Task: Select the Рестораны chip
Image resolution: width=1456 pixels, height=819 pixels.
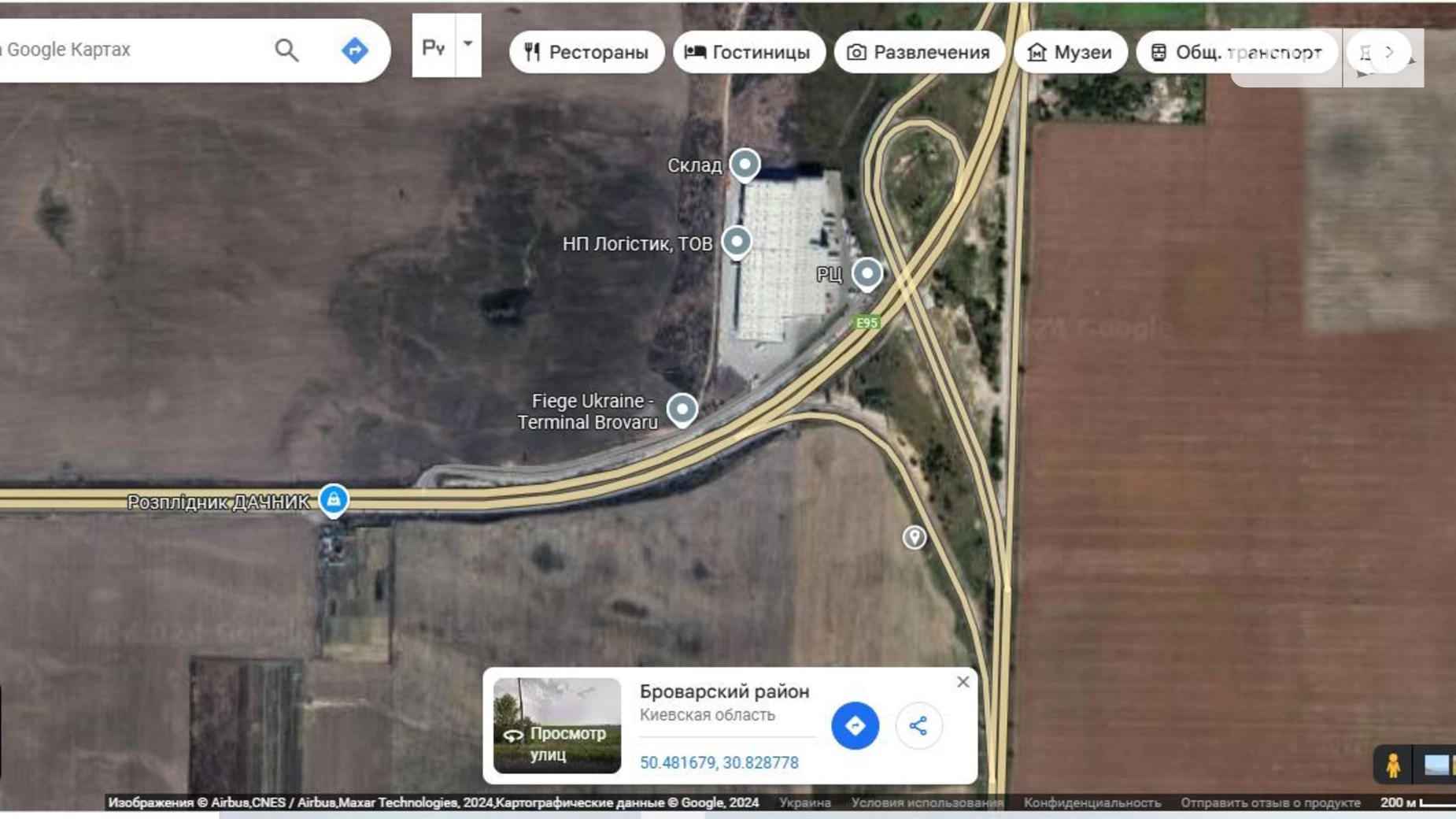Action: [x=586, y=52]
